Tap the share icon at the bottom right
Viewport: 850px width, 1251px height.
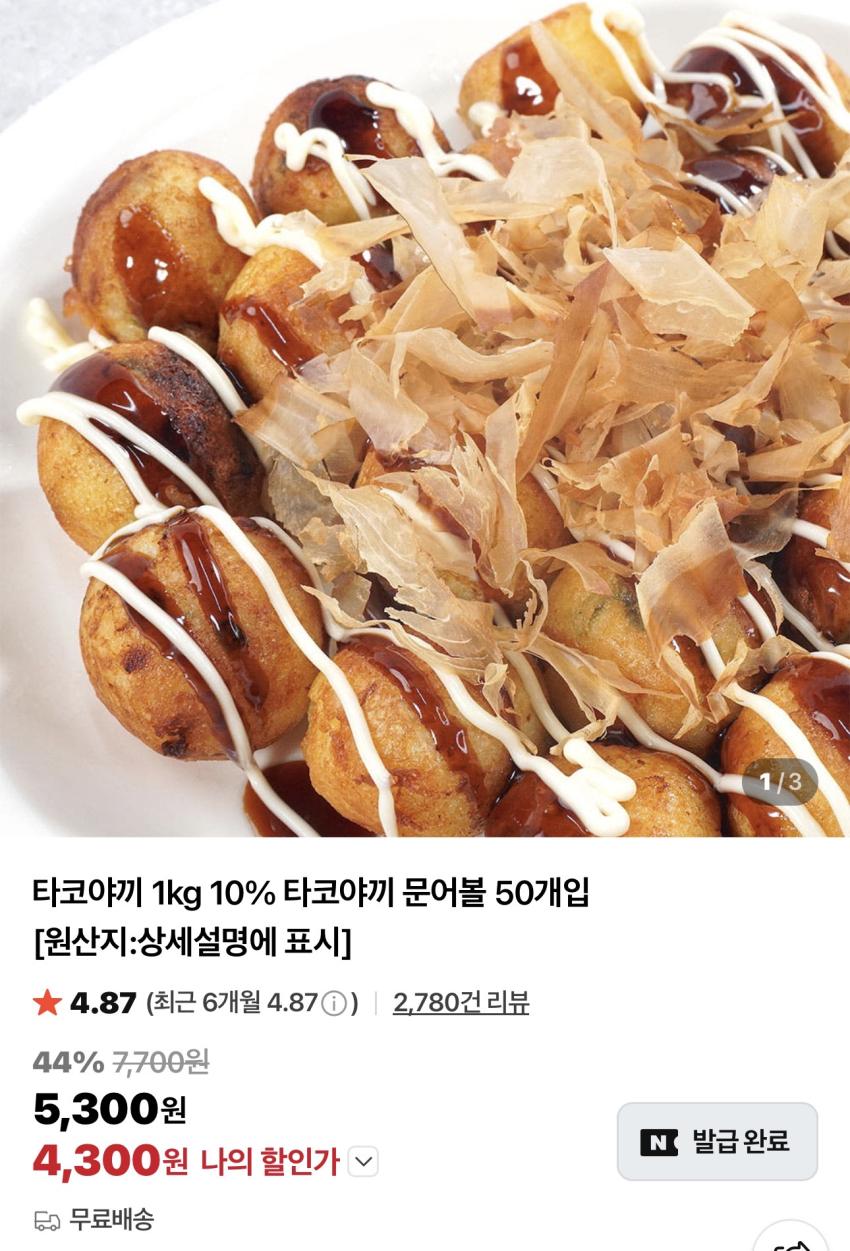[x=792, y=1243]
